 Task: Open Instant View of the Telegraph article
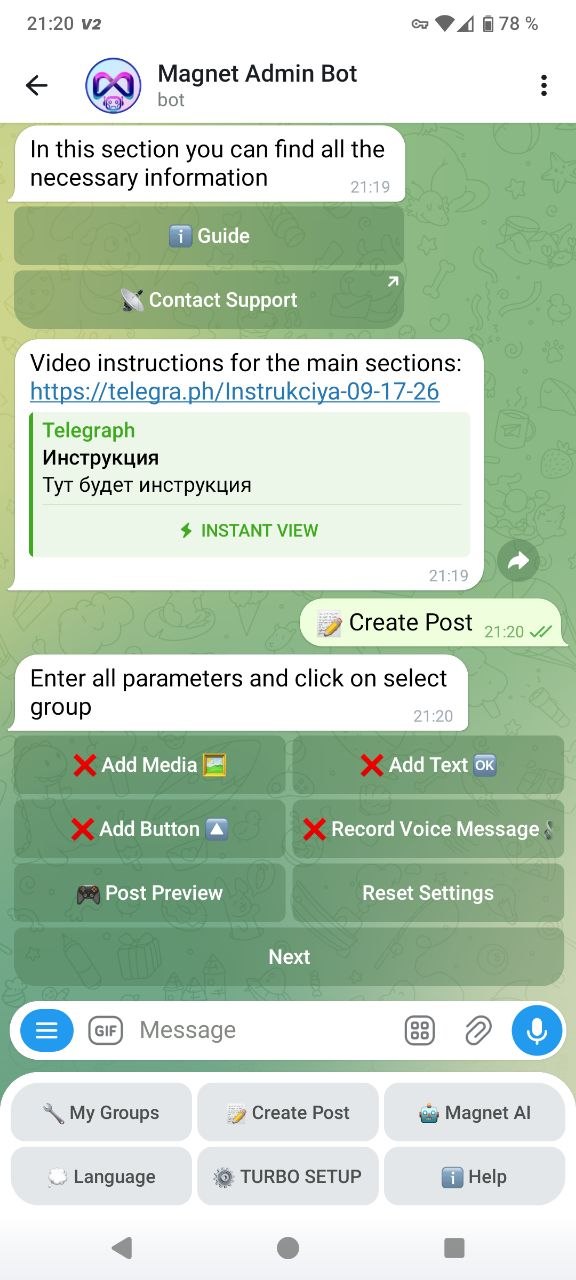(250, 531)
